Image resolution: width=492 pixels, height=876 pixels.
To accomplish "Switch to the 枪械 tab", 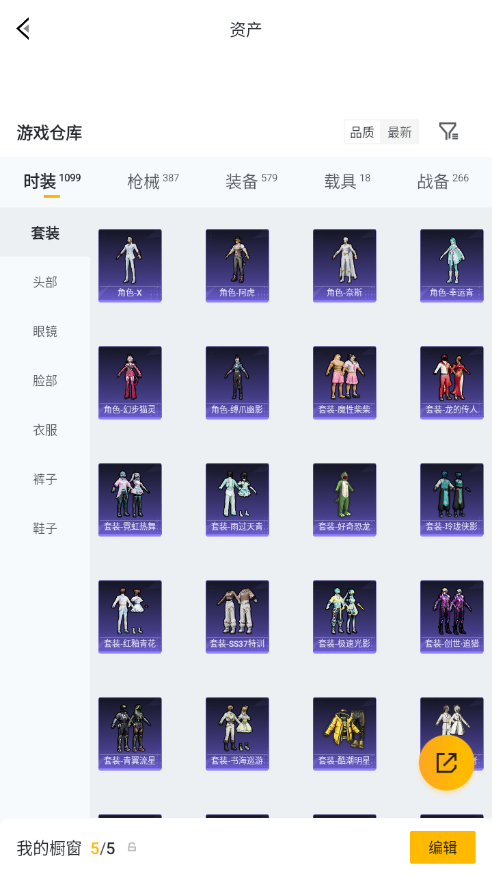I will click(153, 181).
